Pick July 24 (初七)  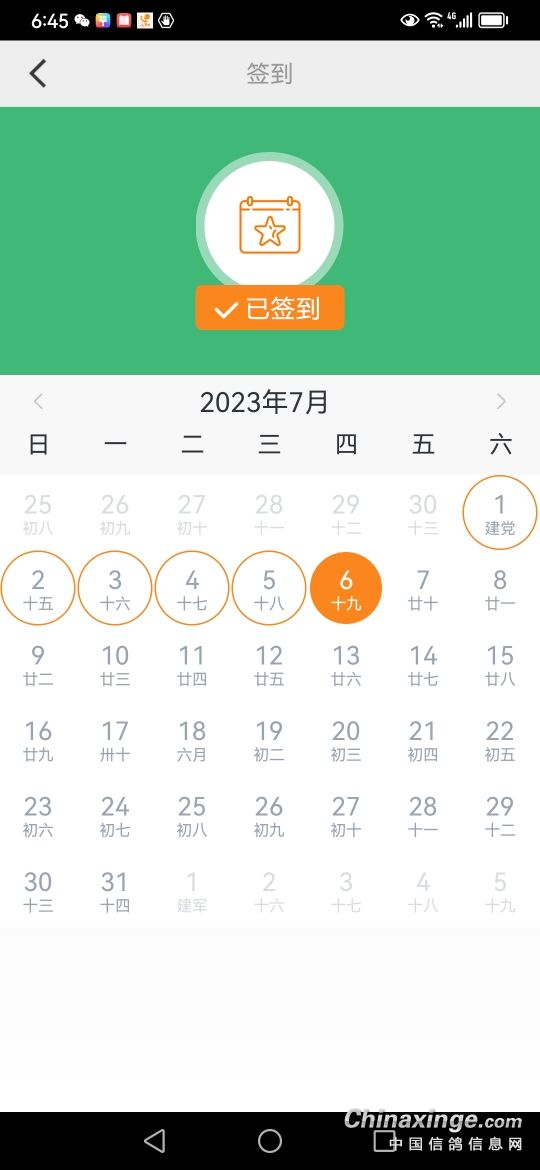[115, 815]
